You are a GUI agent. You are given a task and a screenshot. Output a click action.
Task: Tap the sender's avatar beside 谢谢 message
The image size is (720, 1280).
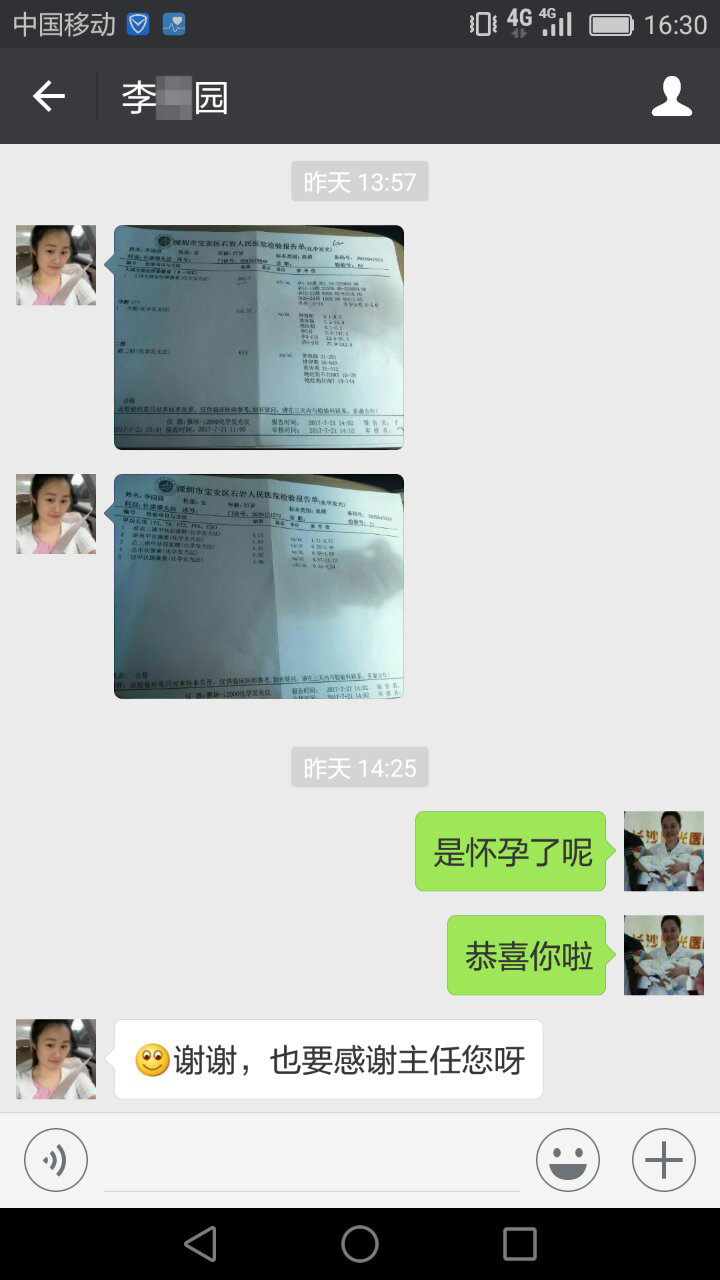coord(56,1059)
